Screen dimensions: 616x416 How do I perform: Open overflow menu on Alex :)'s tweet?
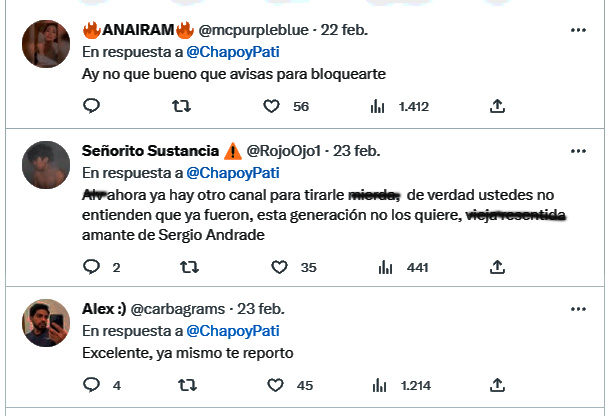(x=577, y=309)
